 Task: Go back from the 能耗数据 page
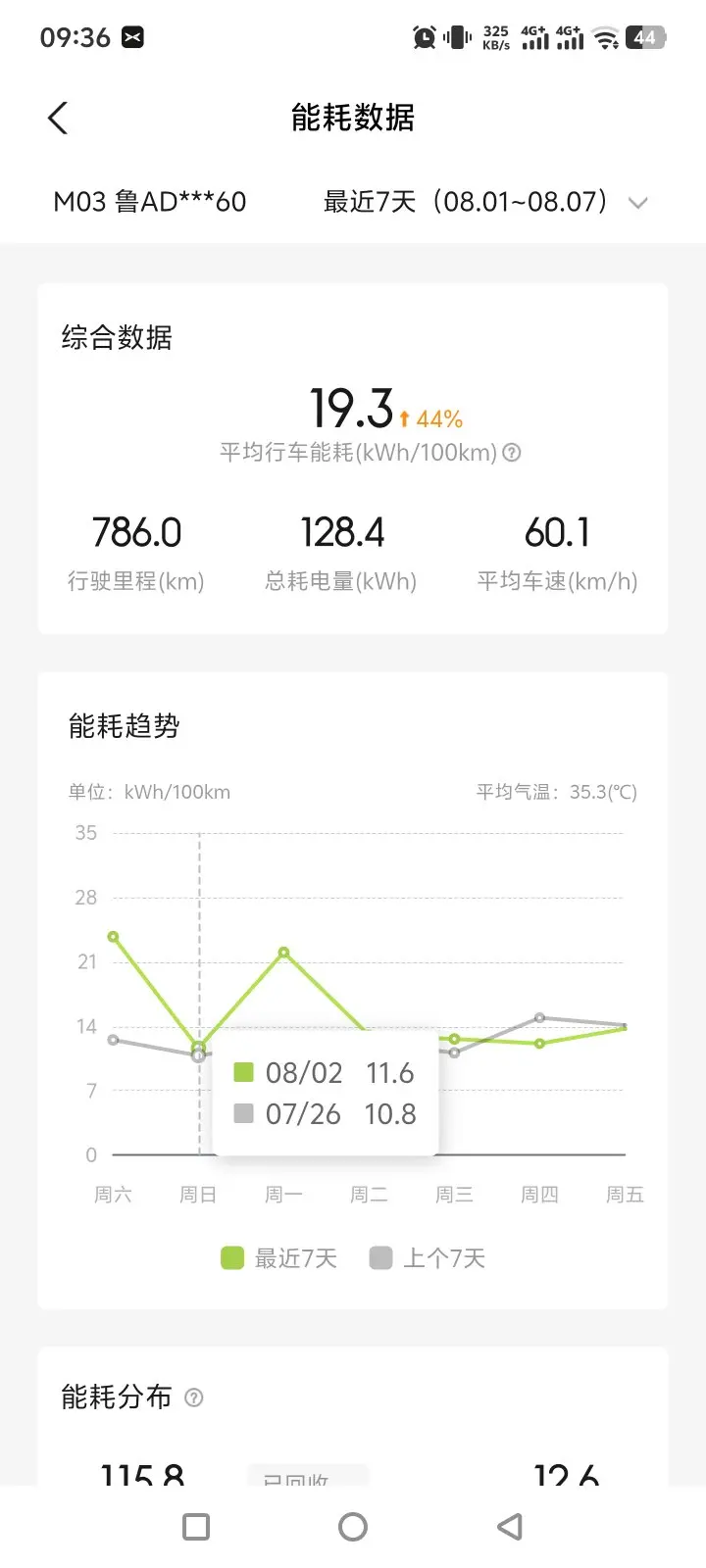58,119
